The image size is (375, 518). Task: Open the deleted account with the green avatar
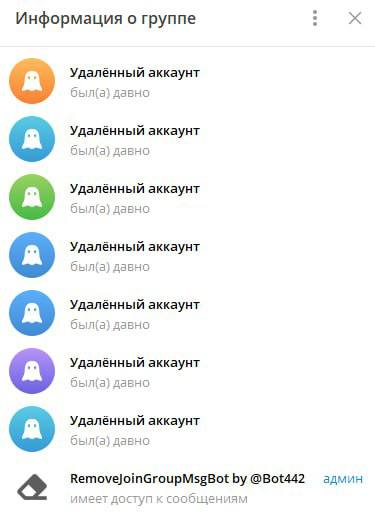tap(187, 197)
